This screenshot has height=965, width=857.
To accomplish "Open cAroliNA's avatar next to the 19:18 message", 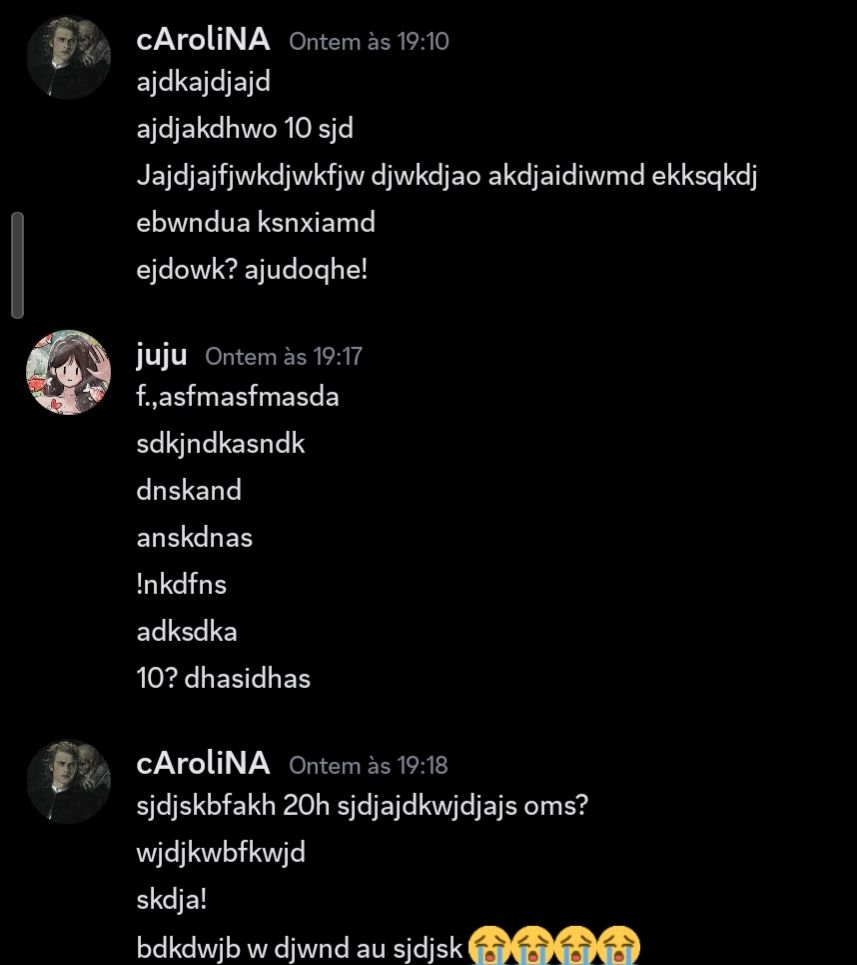I will coord(68,781).
